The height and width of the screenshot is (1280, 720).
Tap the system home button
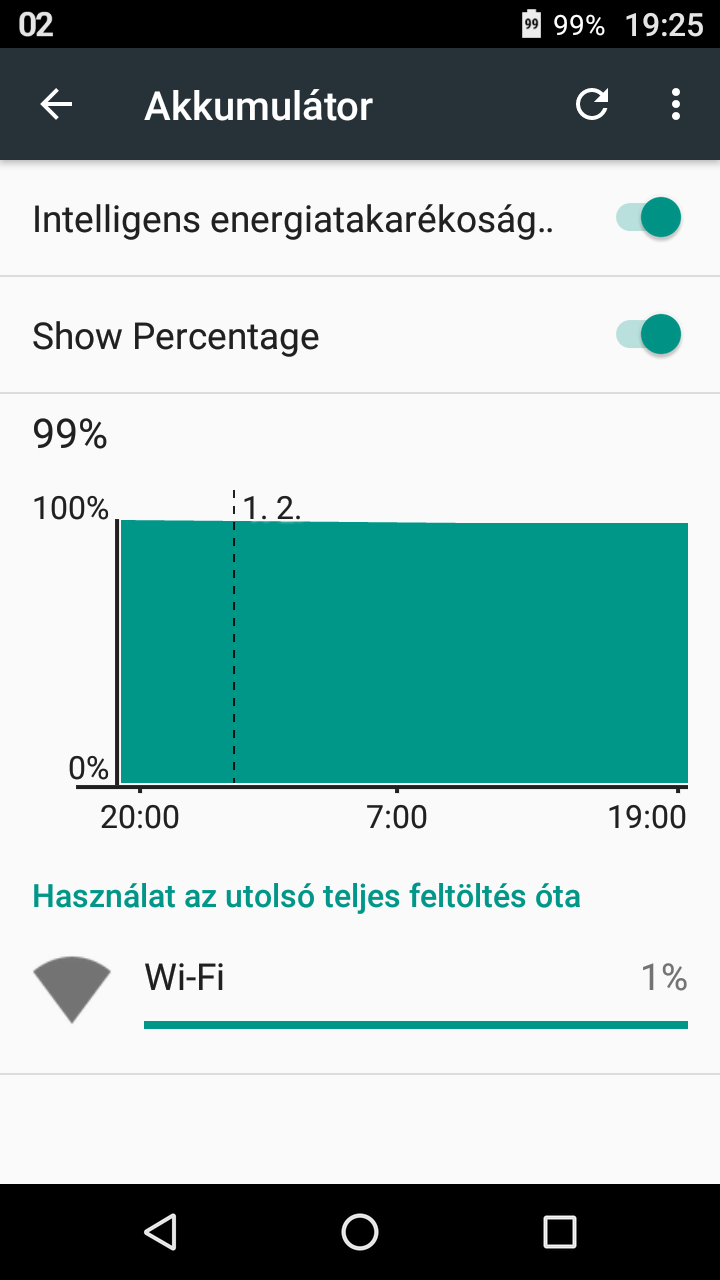click(360, 1232)
